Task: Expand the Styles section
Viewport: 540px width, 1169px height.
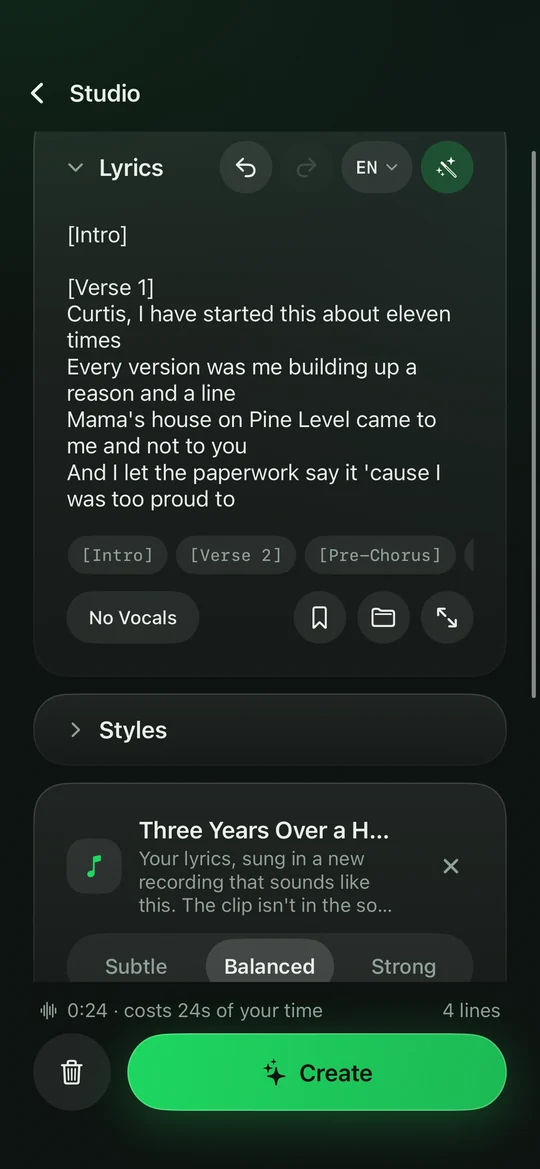Action: [270, 730]
